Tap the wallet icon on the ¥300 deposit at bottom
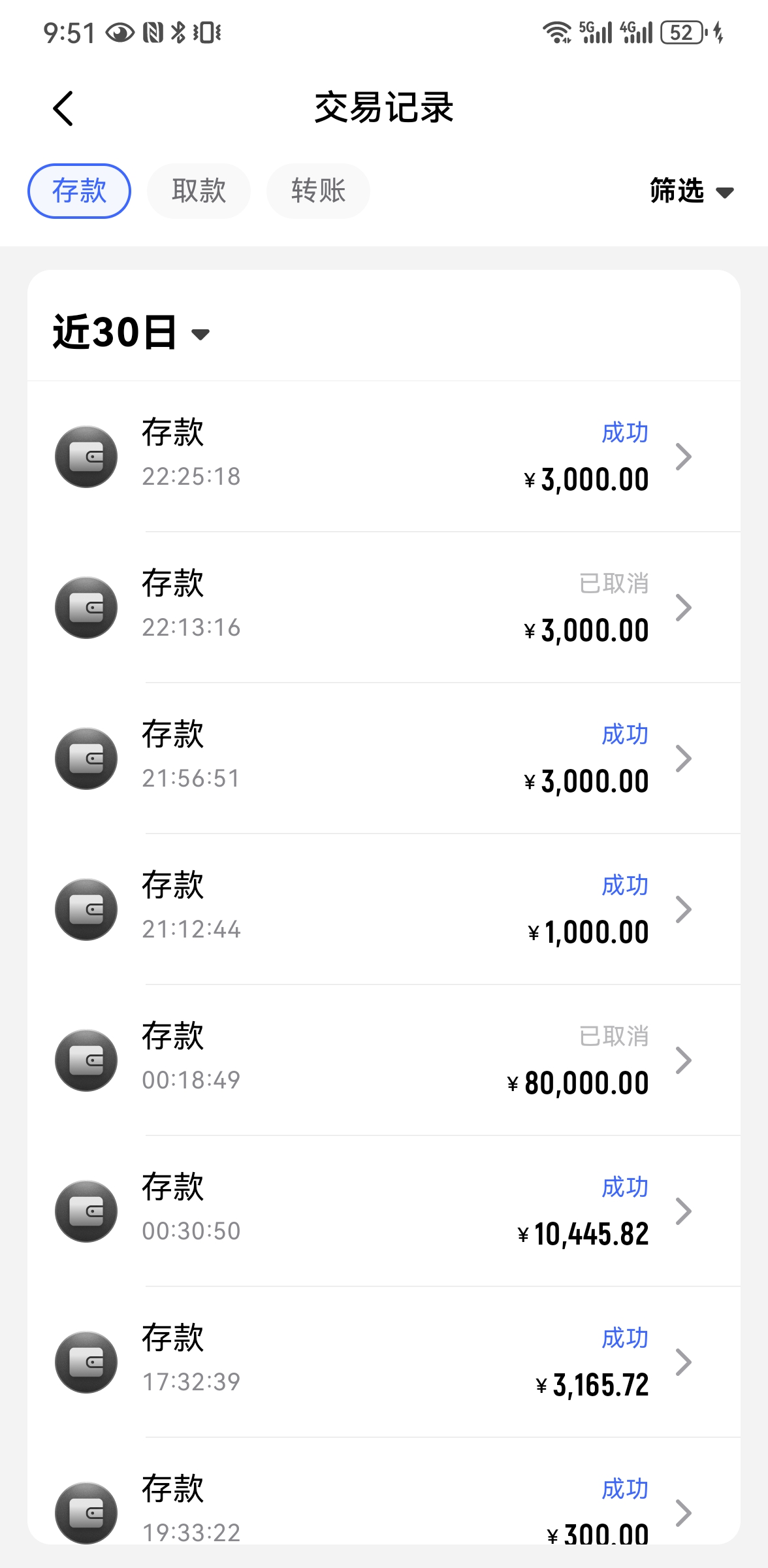768x1568 pixels. (86, 1512)
